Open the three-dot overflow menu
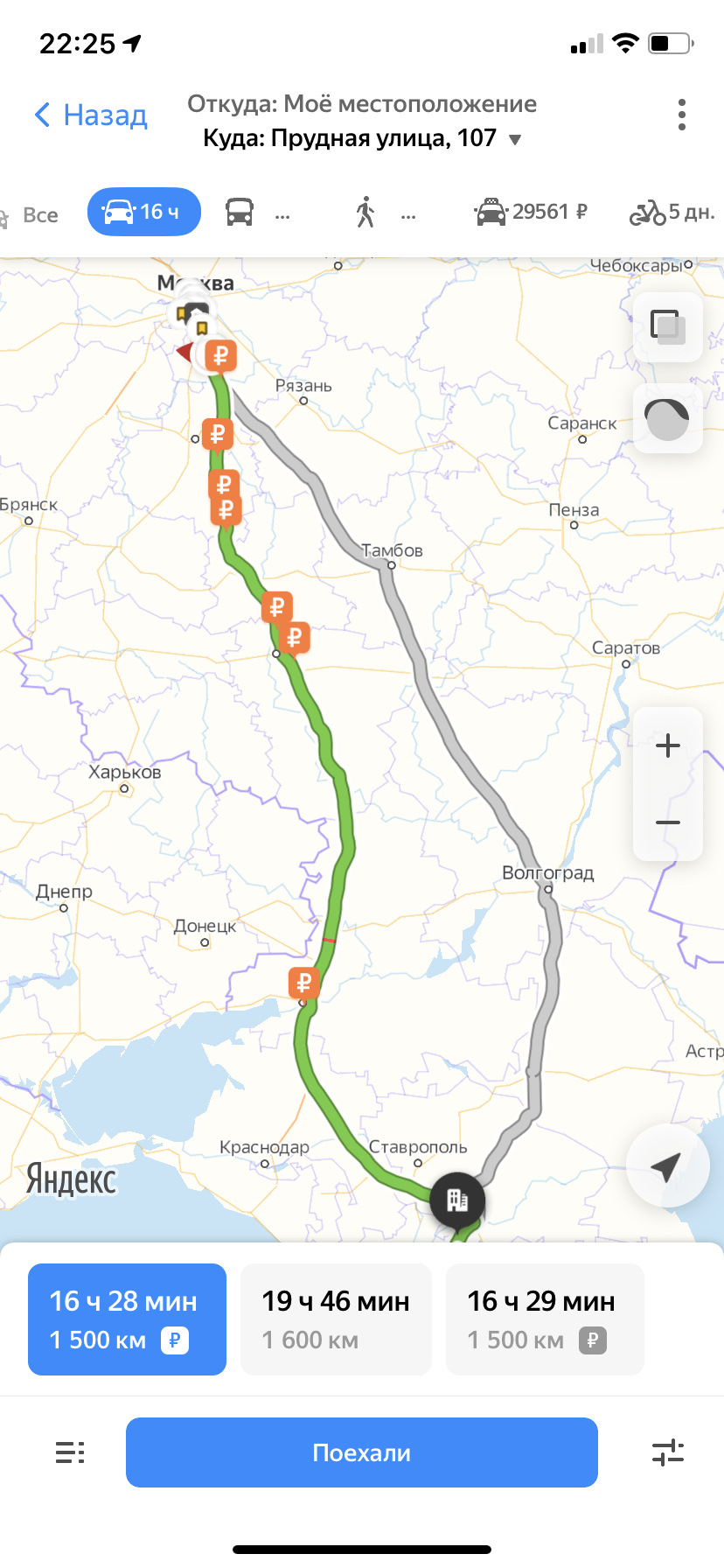The height and width of the screenshot is (1568, 724). (x=681, y=115)
